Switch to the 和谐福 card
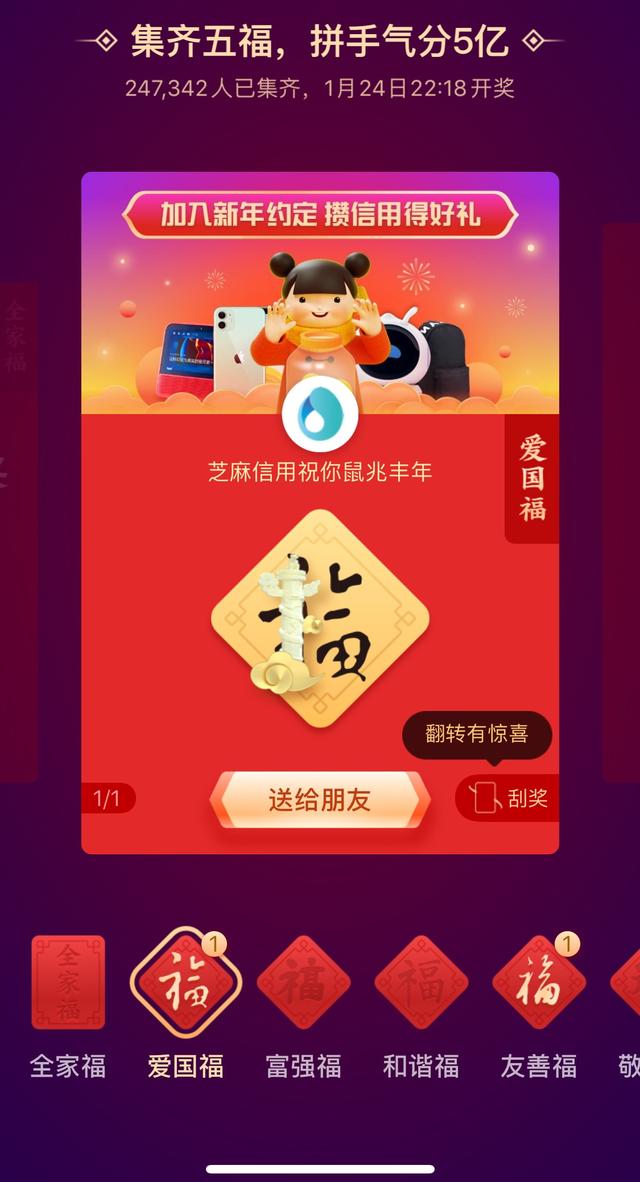Image resolution: width=640 pixels, height=1182 pixels. [421, 983]
